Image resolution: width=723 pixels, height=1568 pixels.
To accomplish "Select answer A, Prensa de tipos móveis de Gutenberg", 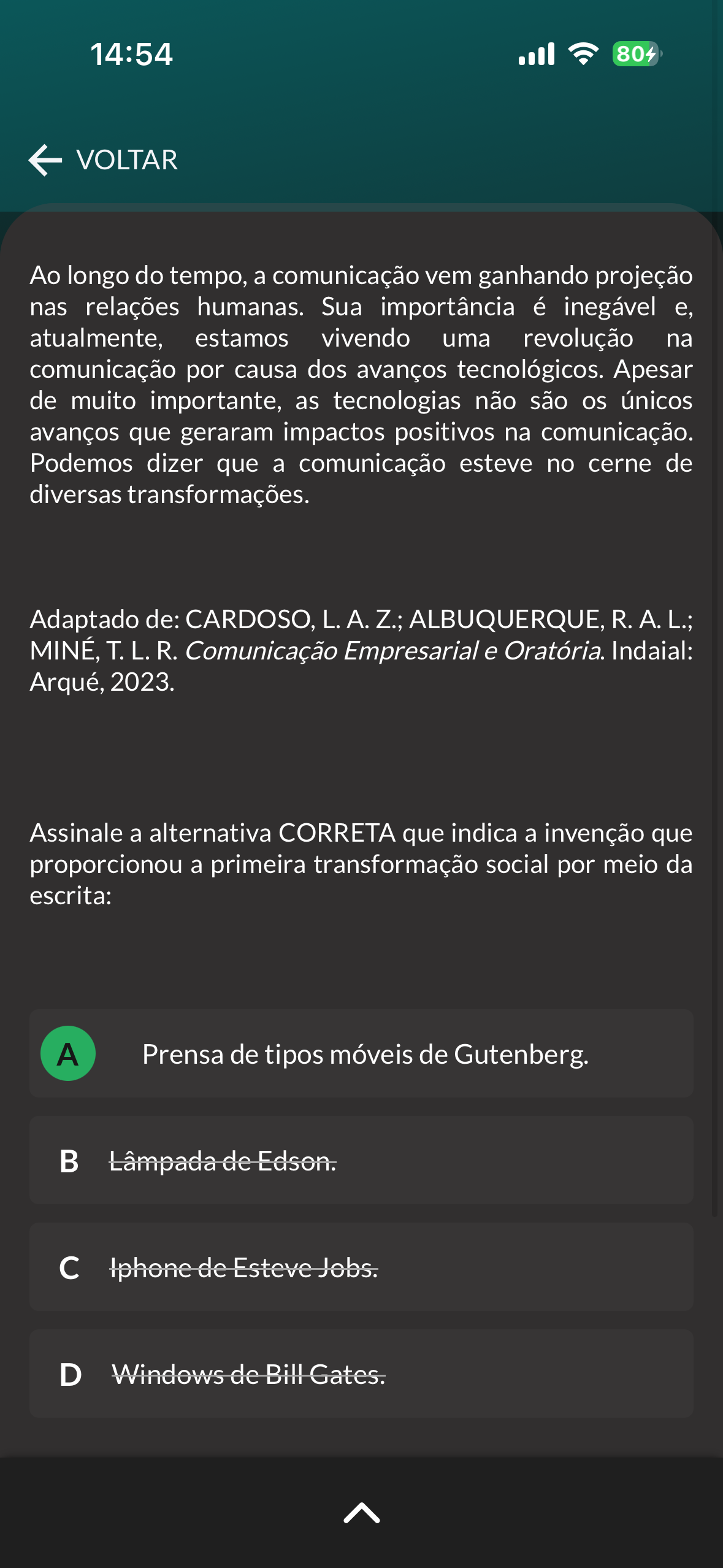I will point(361,1054).
